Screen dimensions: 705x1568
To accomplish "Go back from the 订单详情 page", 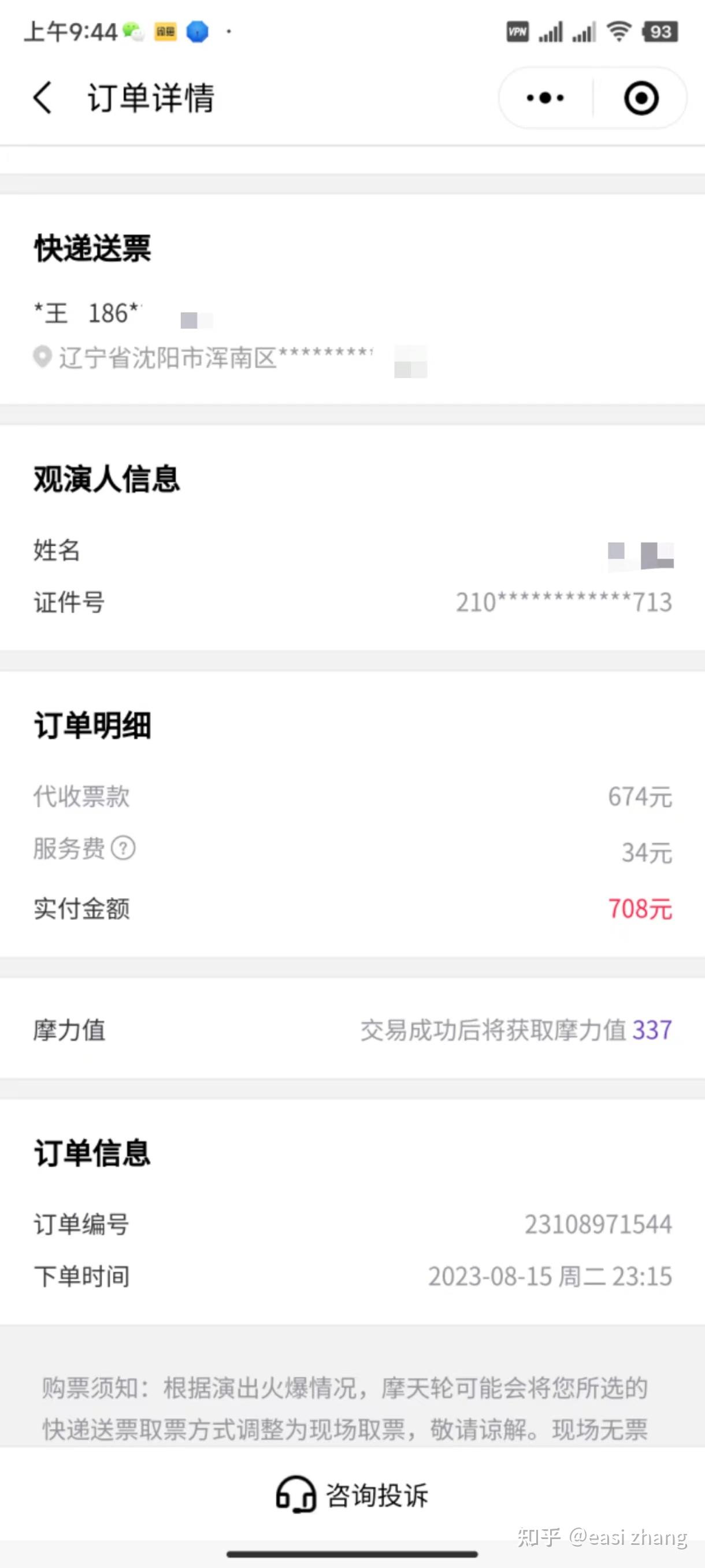I will point(43,98).
